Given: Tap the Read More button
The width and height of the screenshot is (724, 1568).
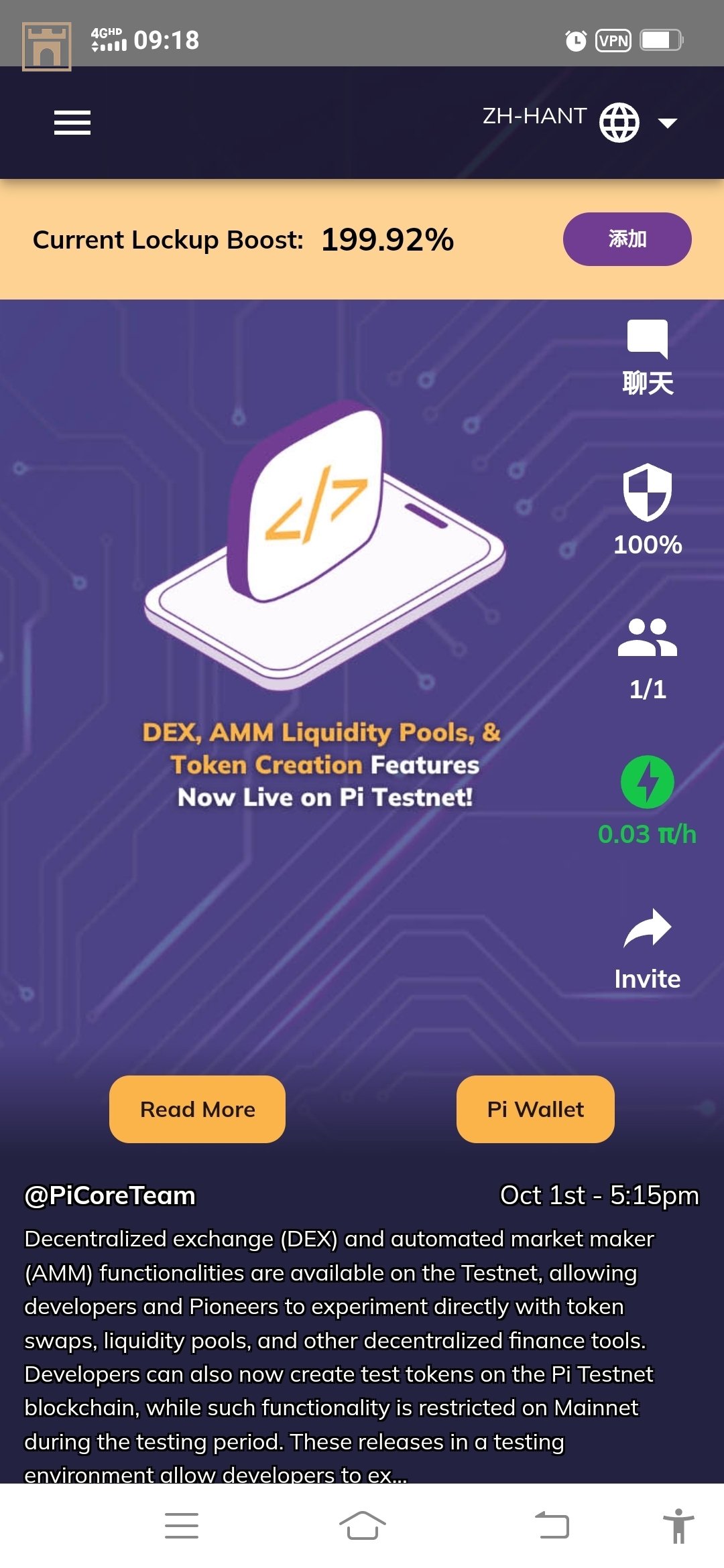Looking at the screenshot, I should click(x=197, y=1109).
